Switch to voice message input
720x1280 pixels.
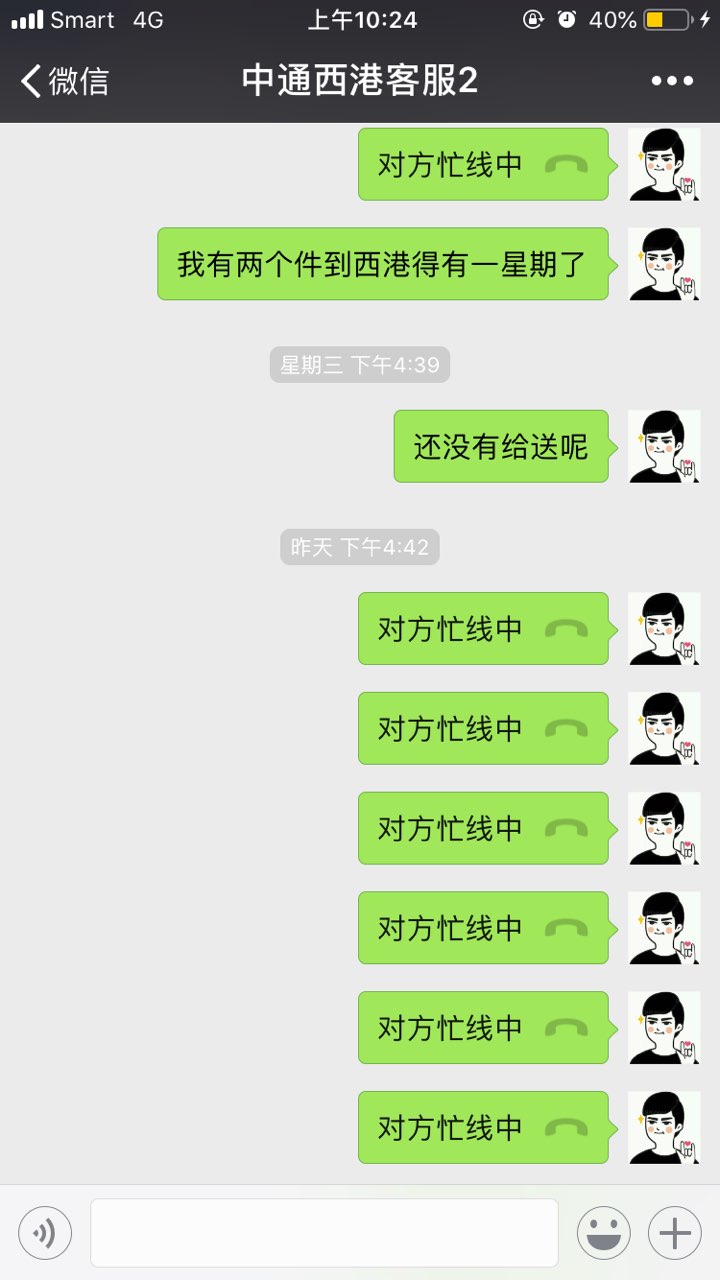45,1233
